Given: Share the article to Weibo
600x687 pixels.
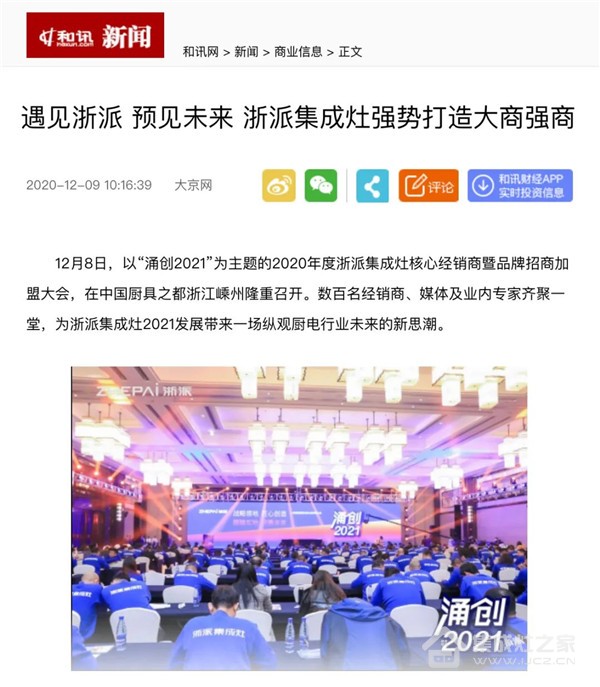Looking at the screenshot, I should 279,185.
